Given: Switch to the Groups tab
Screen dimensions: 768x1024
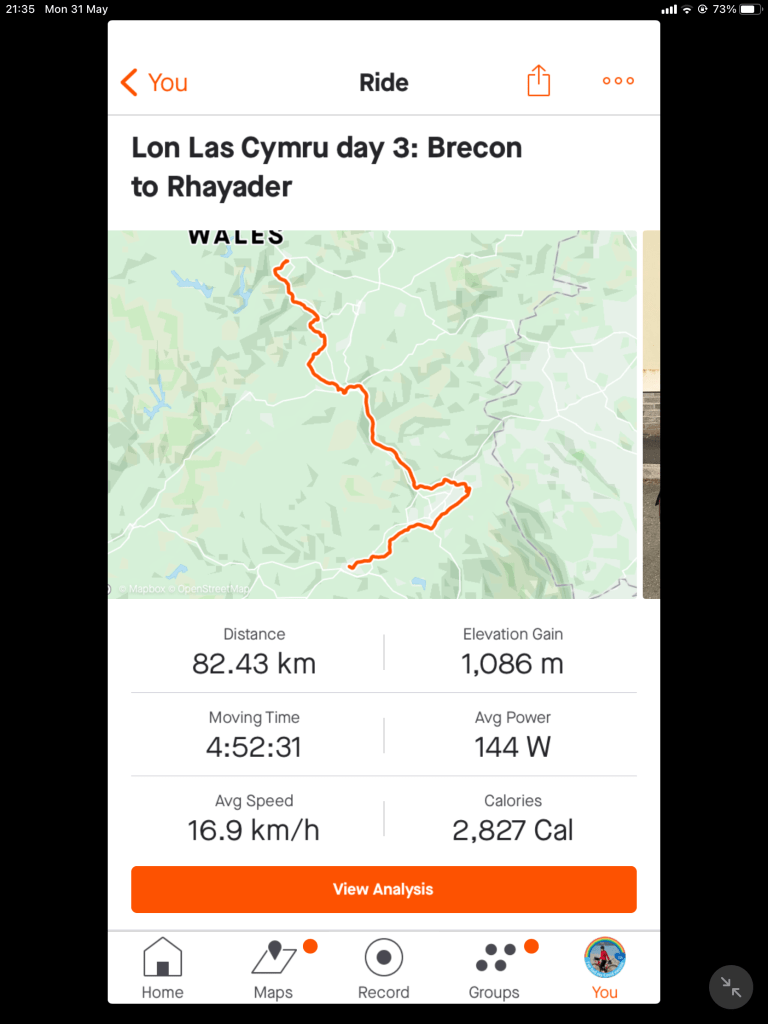Looking at the screenshot, I should [x=494, y=968].
